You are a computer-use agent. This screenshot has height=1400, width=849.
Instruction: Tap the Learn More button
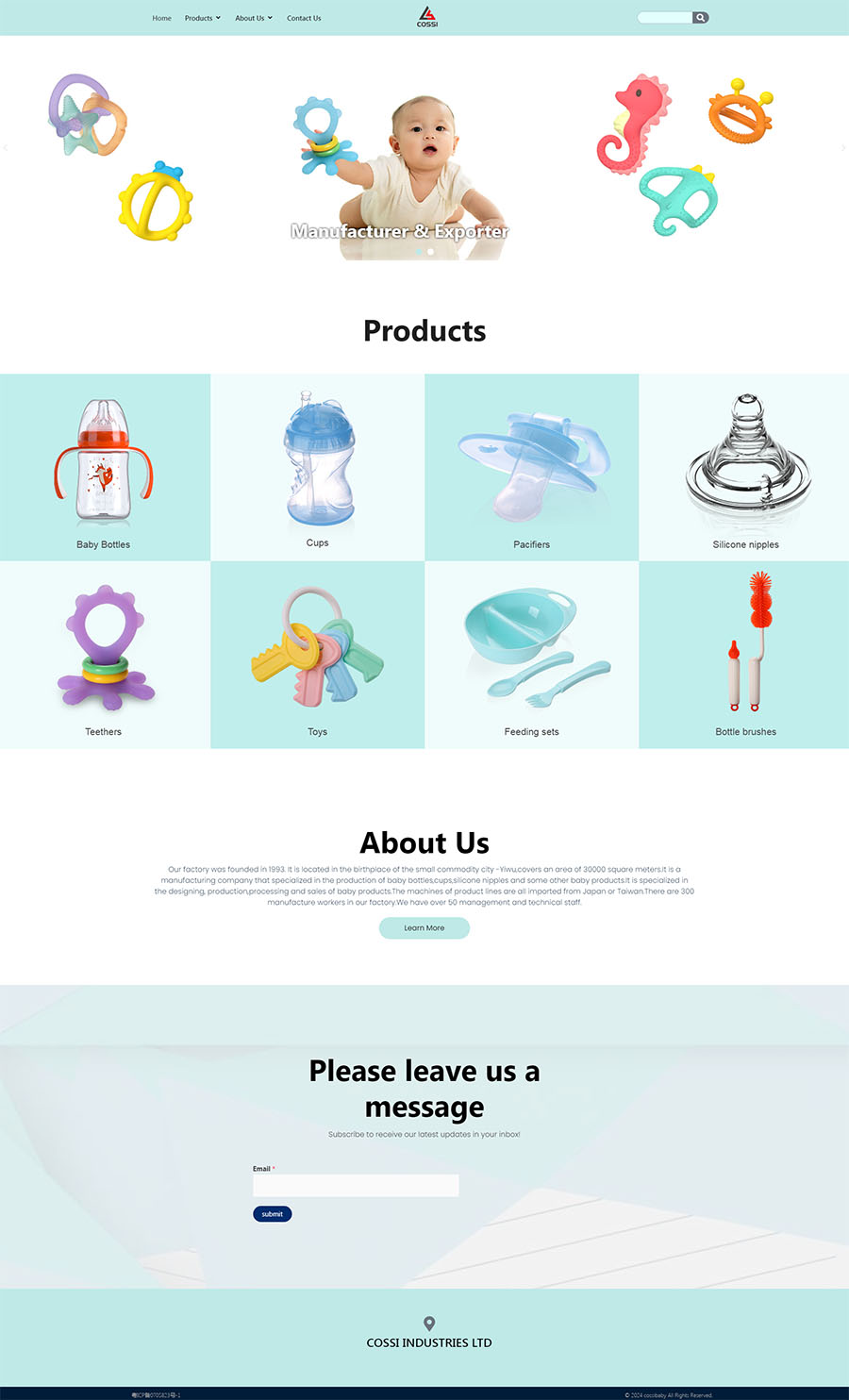pyautogui.click(x=424, y=928)
